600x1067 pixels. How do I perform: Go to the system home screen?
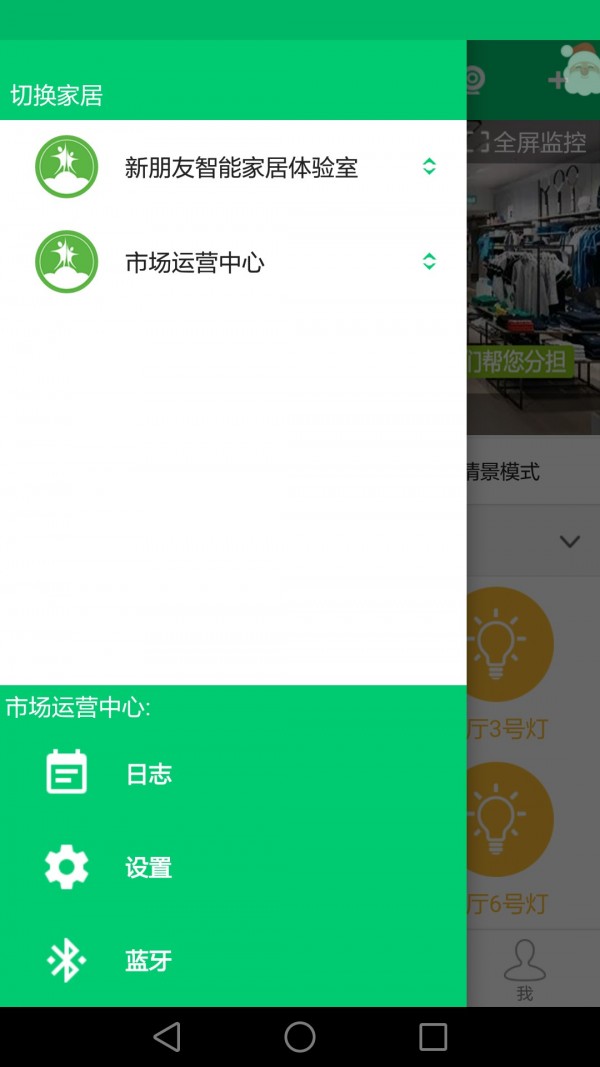300,1037
